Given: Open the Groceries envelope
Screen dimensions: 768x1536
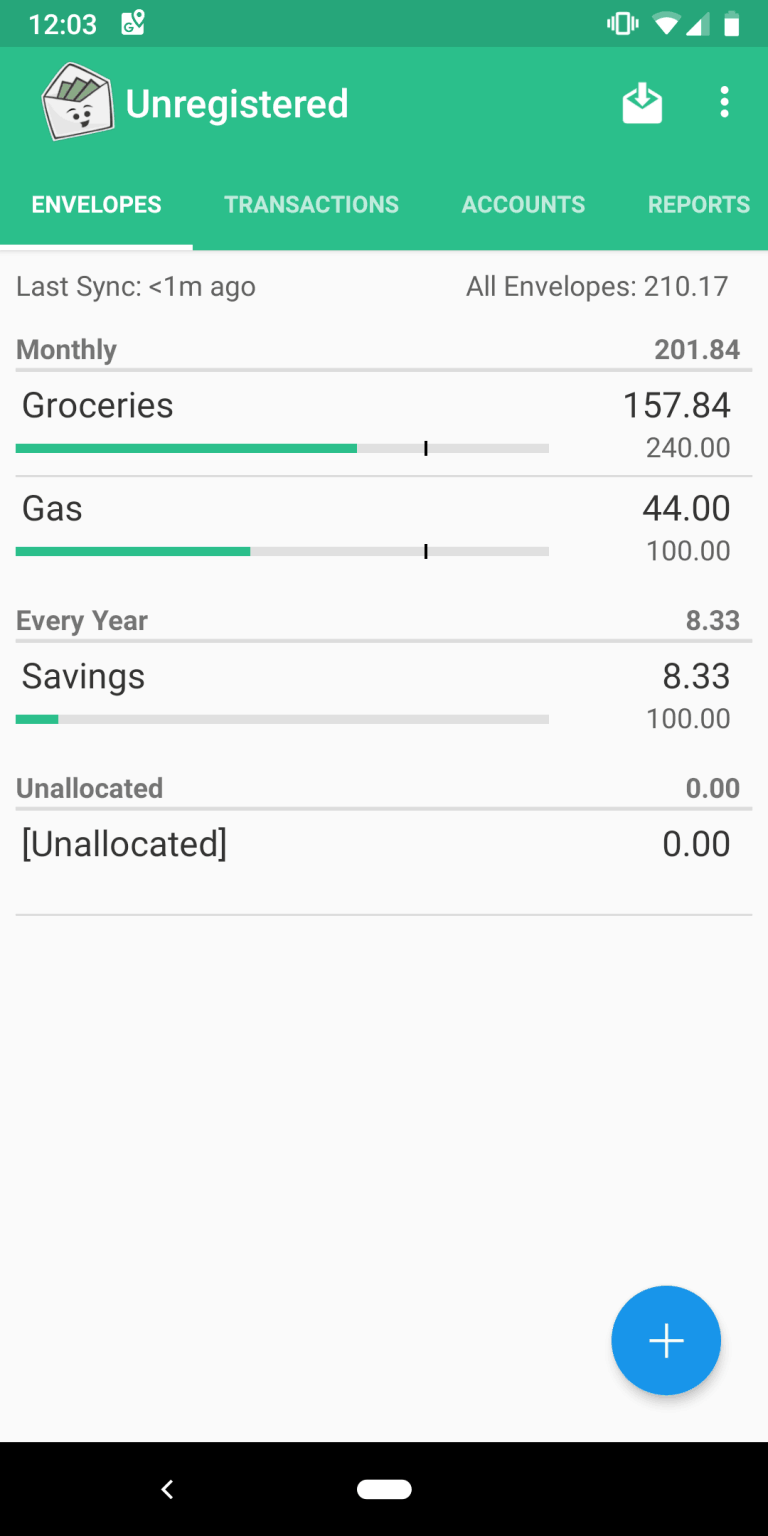Looking at the screenshot, I should click(x=383, y=420).
